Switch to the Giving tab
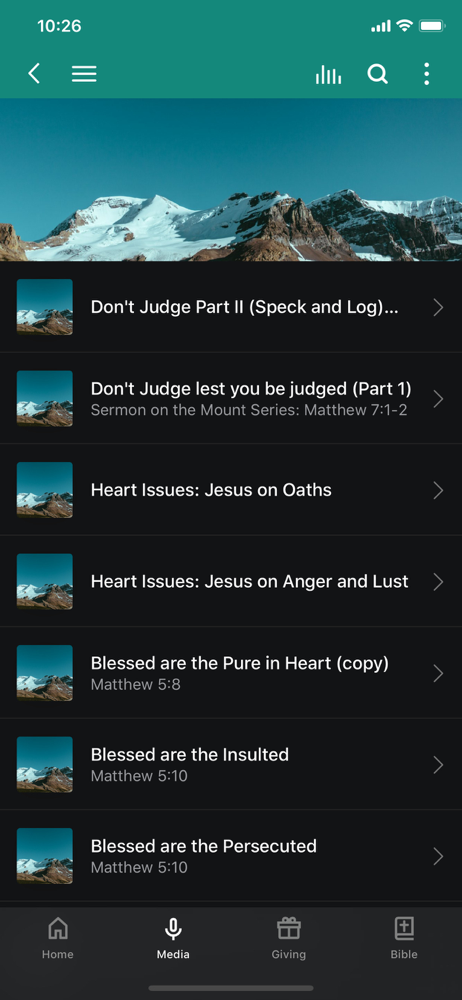The height and width of the screenshot is (1000, 462). point(288,938)
